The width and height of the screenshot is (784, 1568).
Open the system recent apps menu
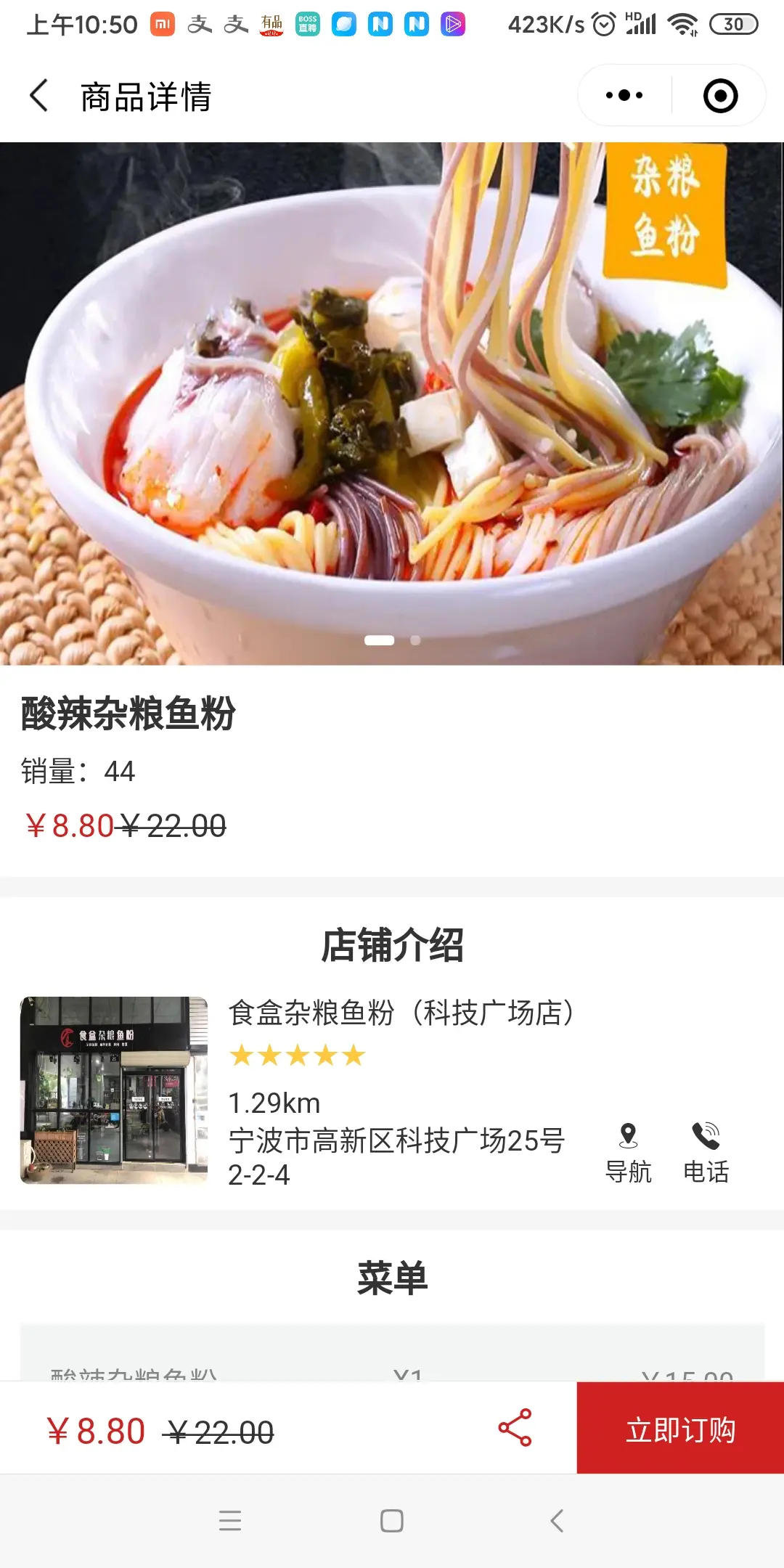pos(230,1521)
